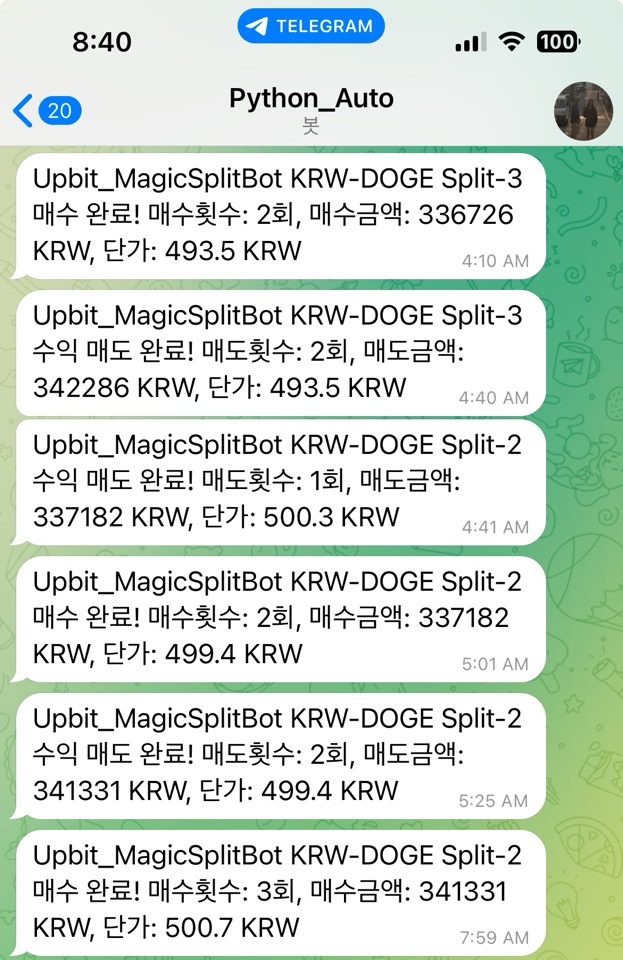
Task: Go back to the chat list
Action: coord(47,111)
